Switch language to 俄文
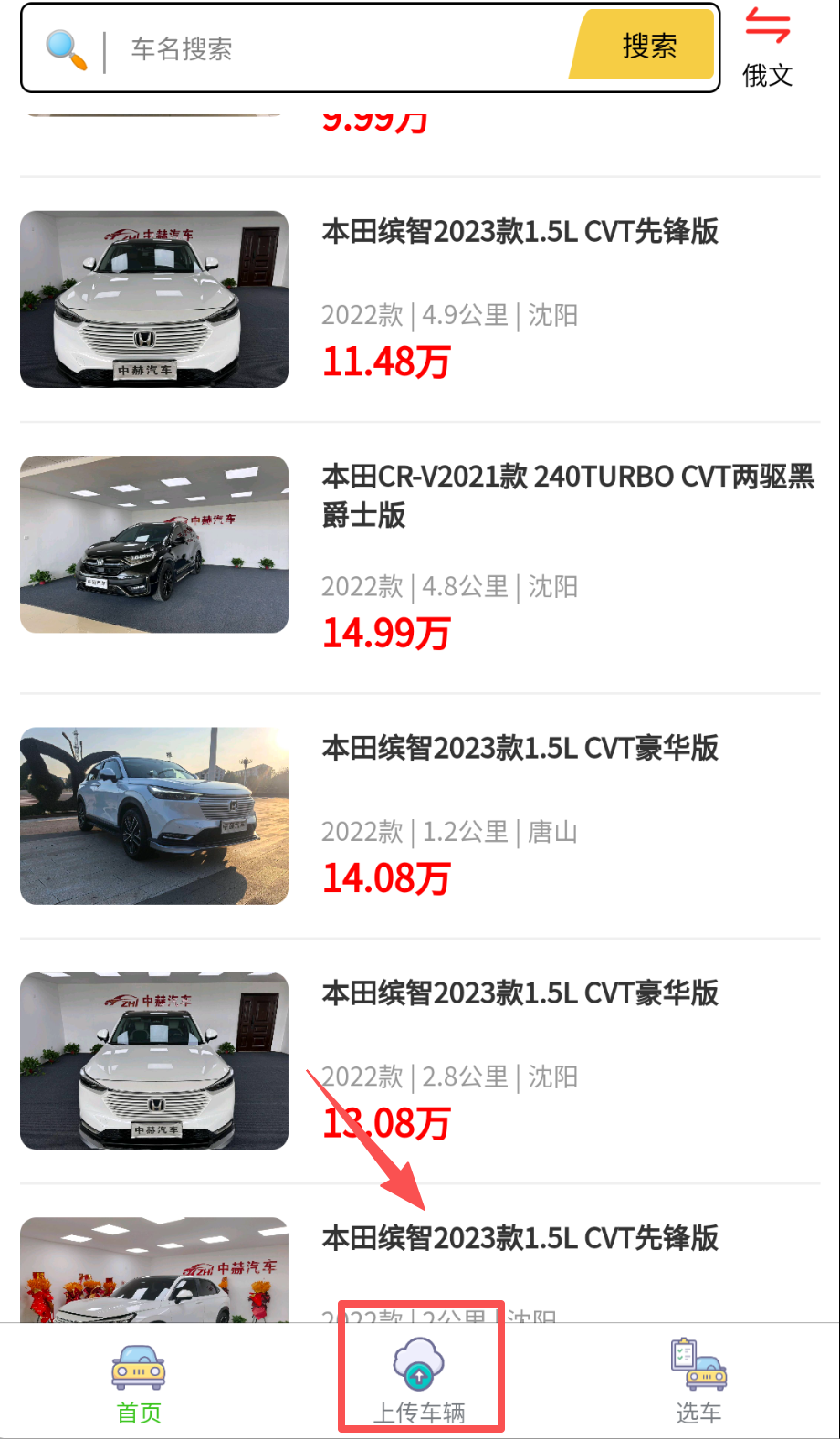The height and width of the screenshot is (1439, 840). (x=767, y=48)
